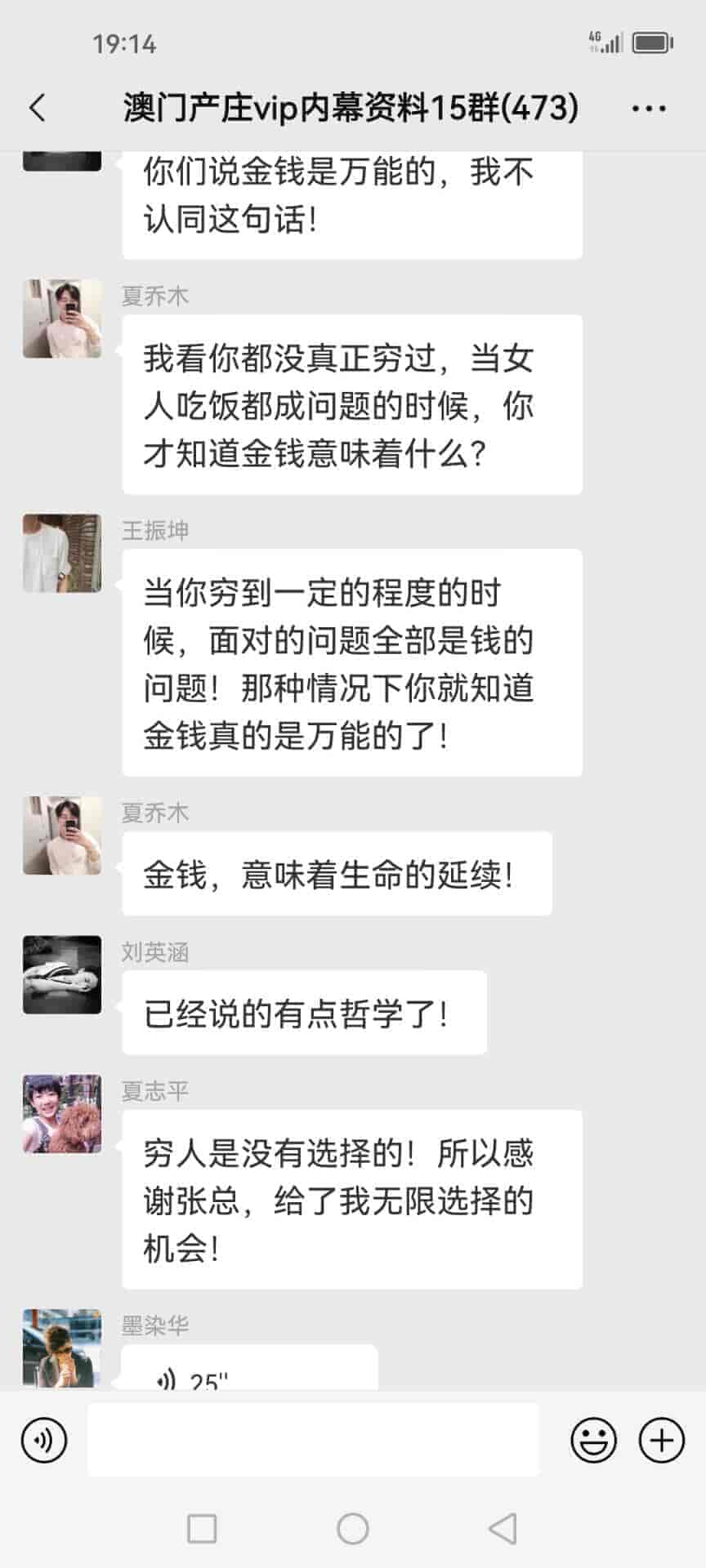The height and width of the screenshot is (1568, 706).
Task: Open the recent apps square button
Action: pos(202,1528)
